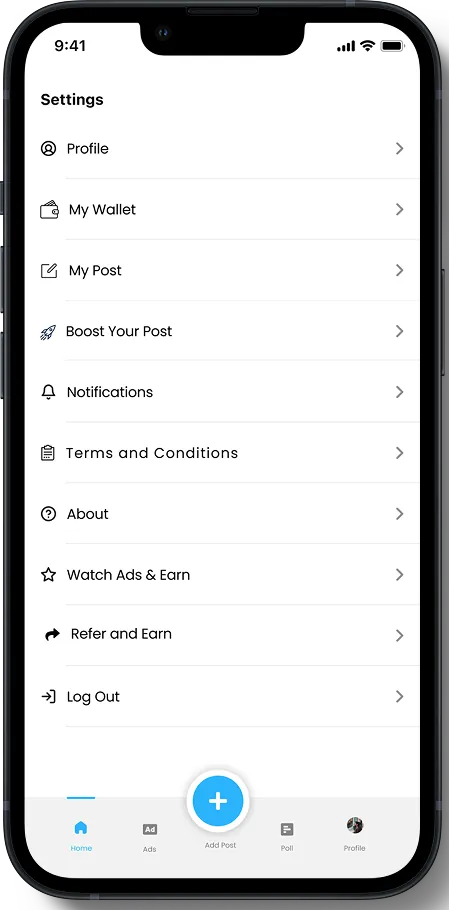
Task: Switch to the Ads tab
Action: click(150, 837)
